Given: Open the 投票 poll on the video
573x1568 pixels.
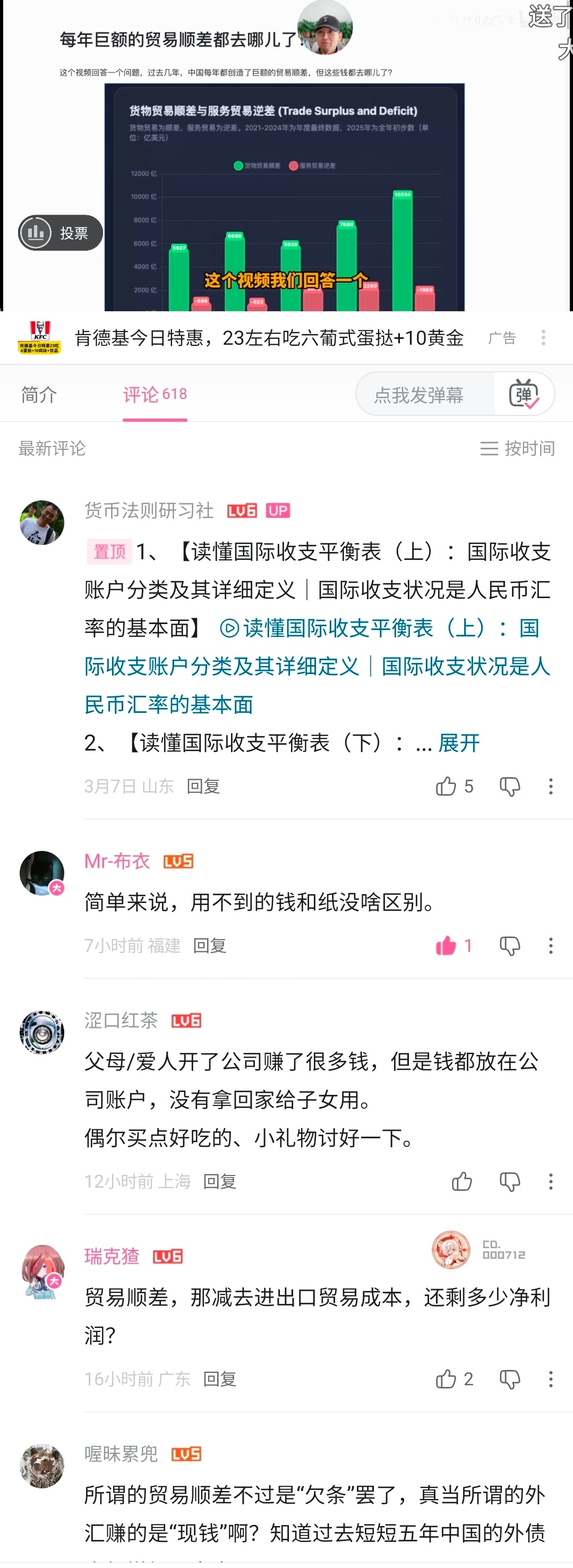Looking at the screenshot, I should click(59, 233).
